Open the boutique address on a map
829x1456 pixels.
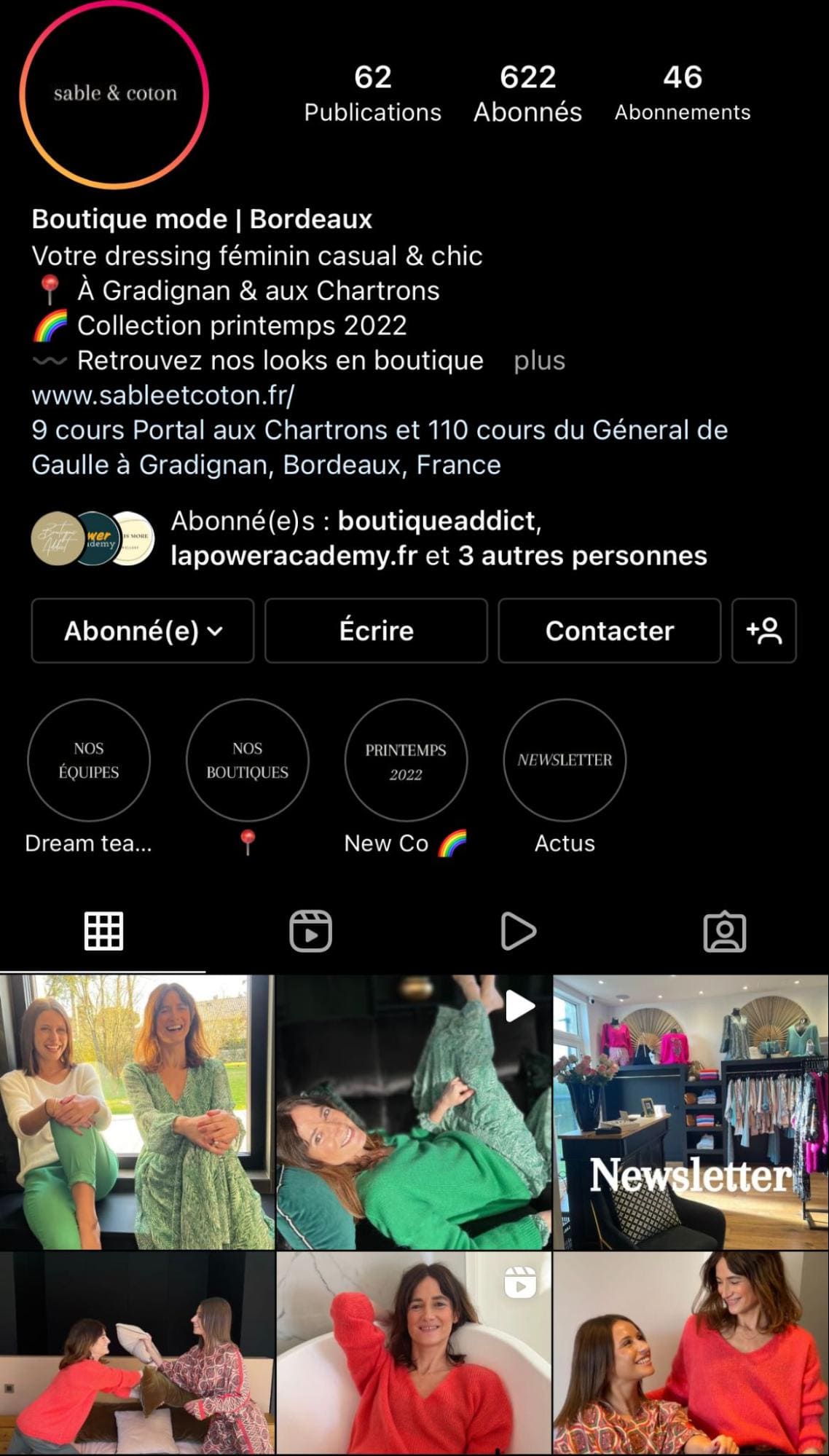coord(379,447)
